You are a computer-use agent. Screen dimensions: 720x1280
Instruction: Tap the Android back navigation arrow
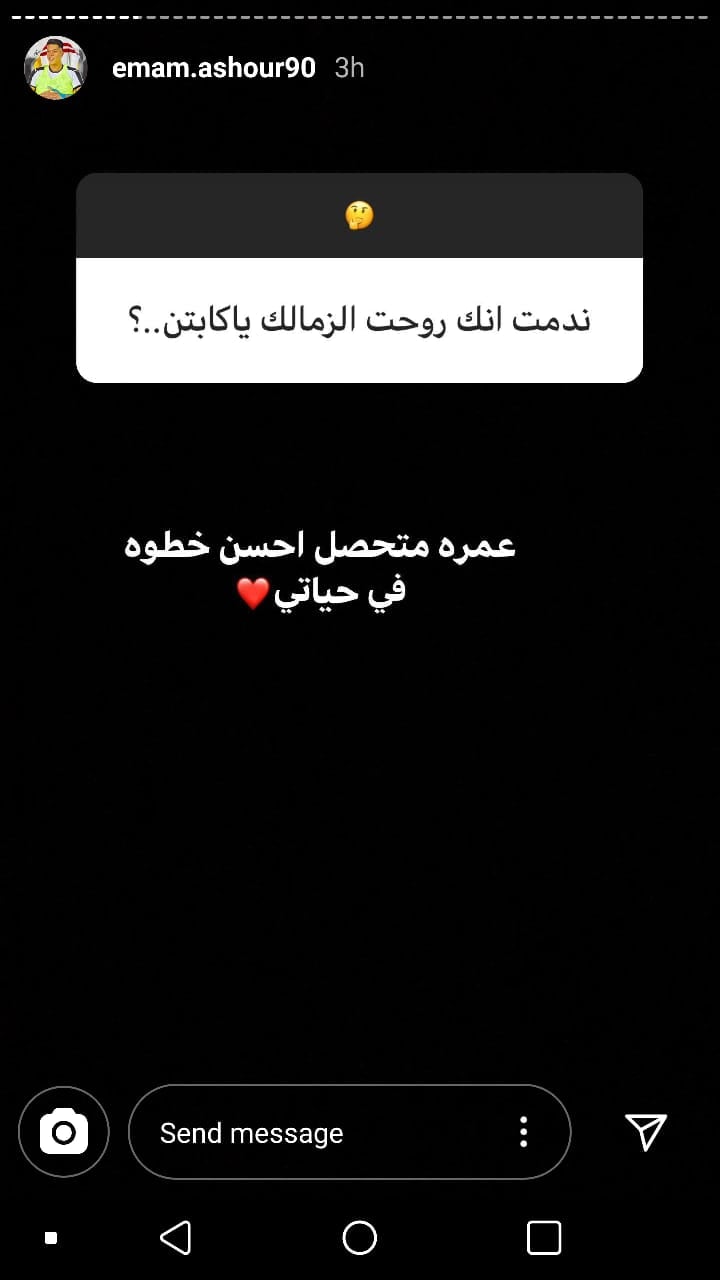pos(176,1237)
